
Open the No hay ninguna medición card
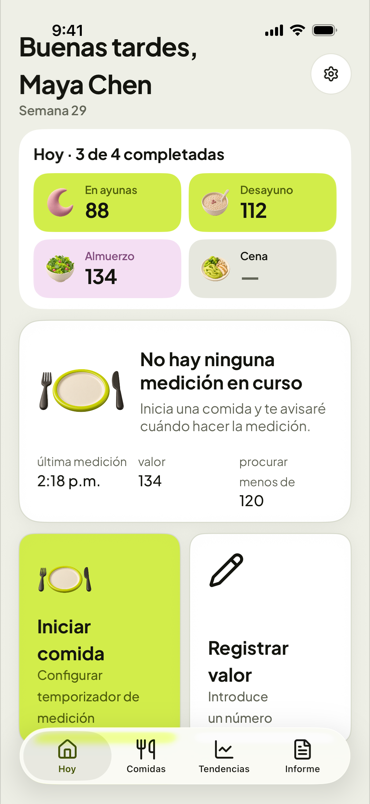tap(185, 421)
